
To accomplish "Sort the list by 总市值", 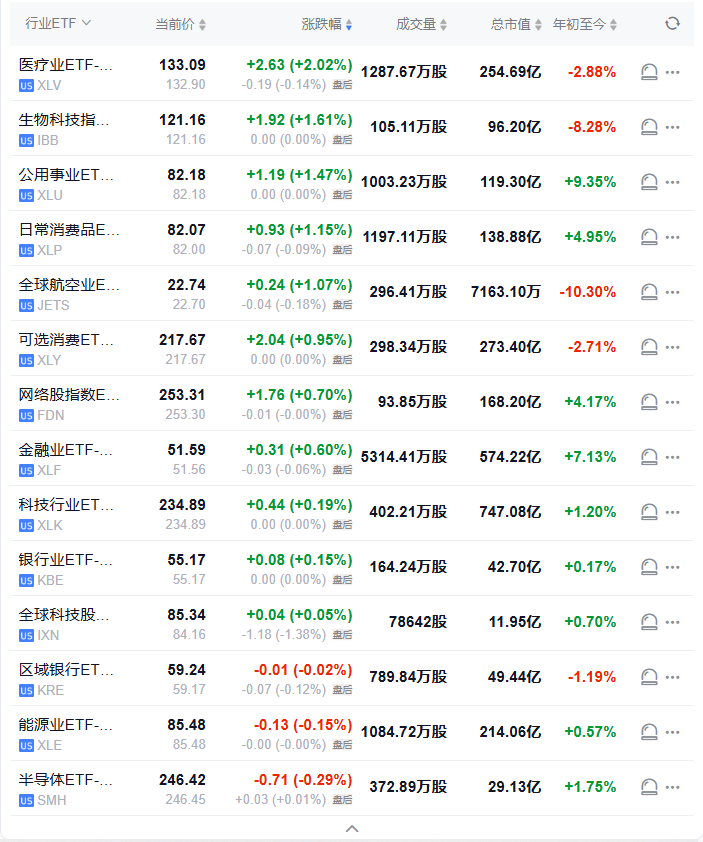I will pyautogui.click(x=516, y=24).
